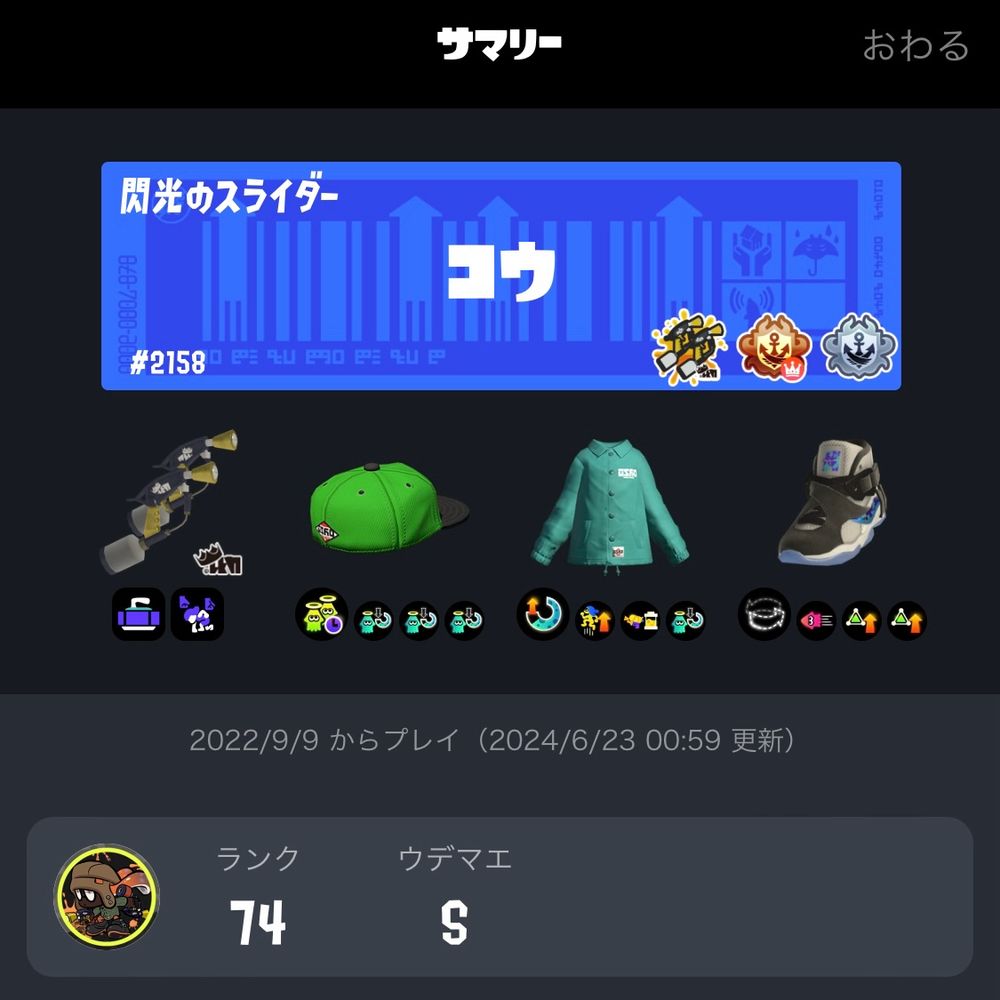This screenshot has width=1000, height=1000.
Task: Tap おわる to close the summary
Action: click(915, 46)
